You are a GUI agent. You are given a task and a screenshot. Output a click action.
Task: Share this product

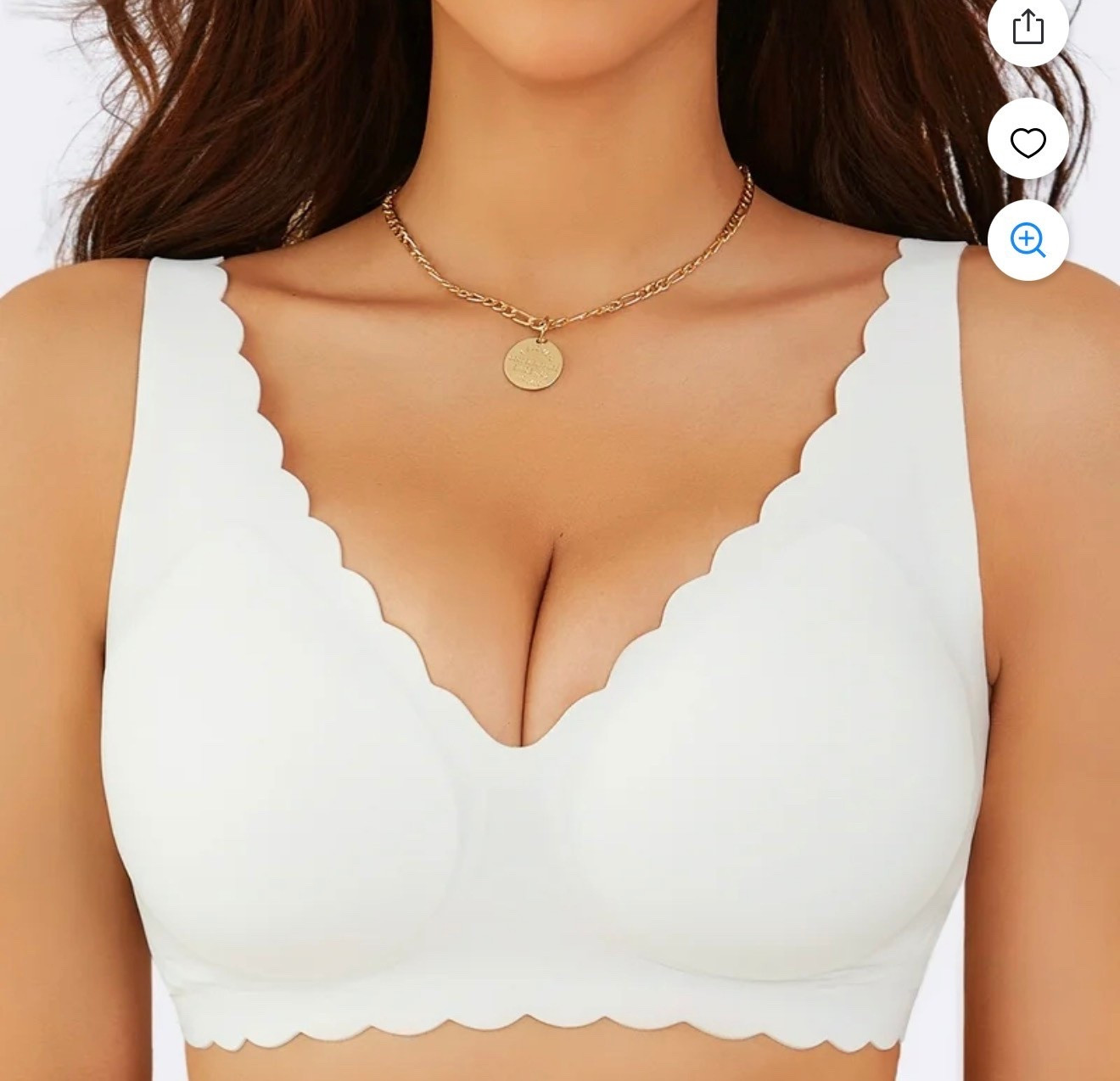click(1028, 26)
